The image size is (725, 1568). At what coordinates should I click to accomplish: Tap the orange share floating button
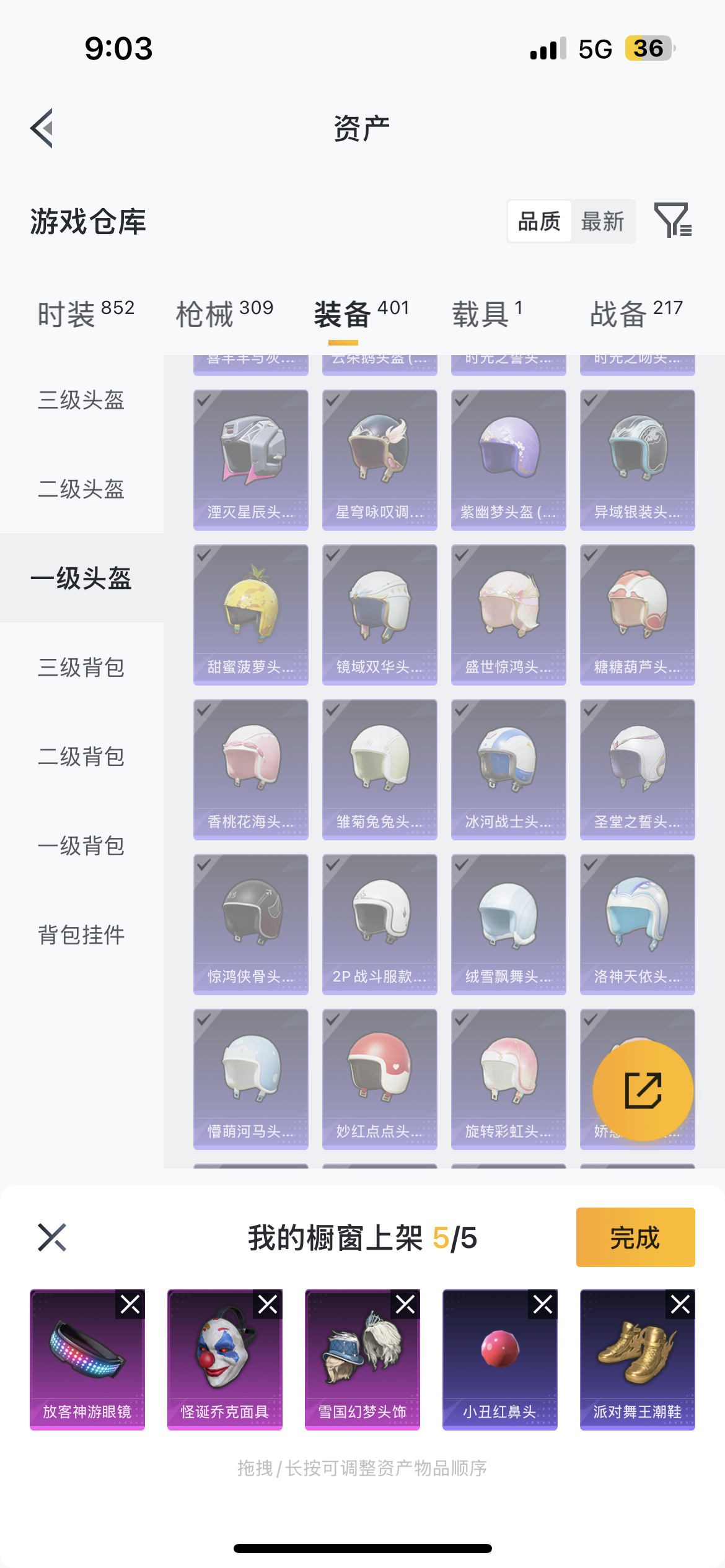point(643,1091)
